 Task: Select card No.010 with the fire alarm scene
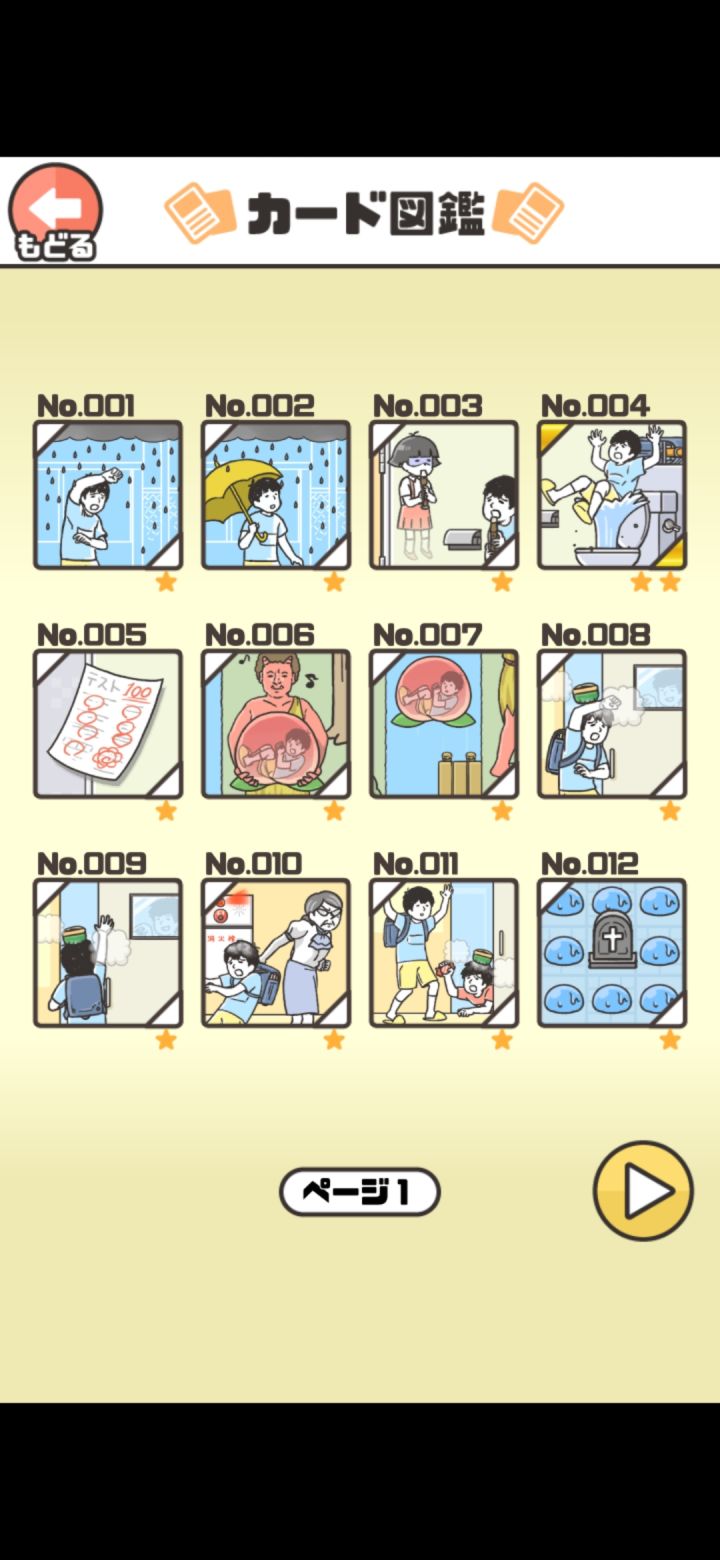pyautogui.click(x=275, y=950)
